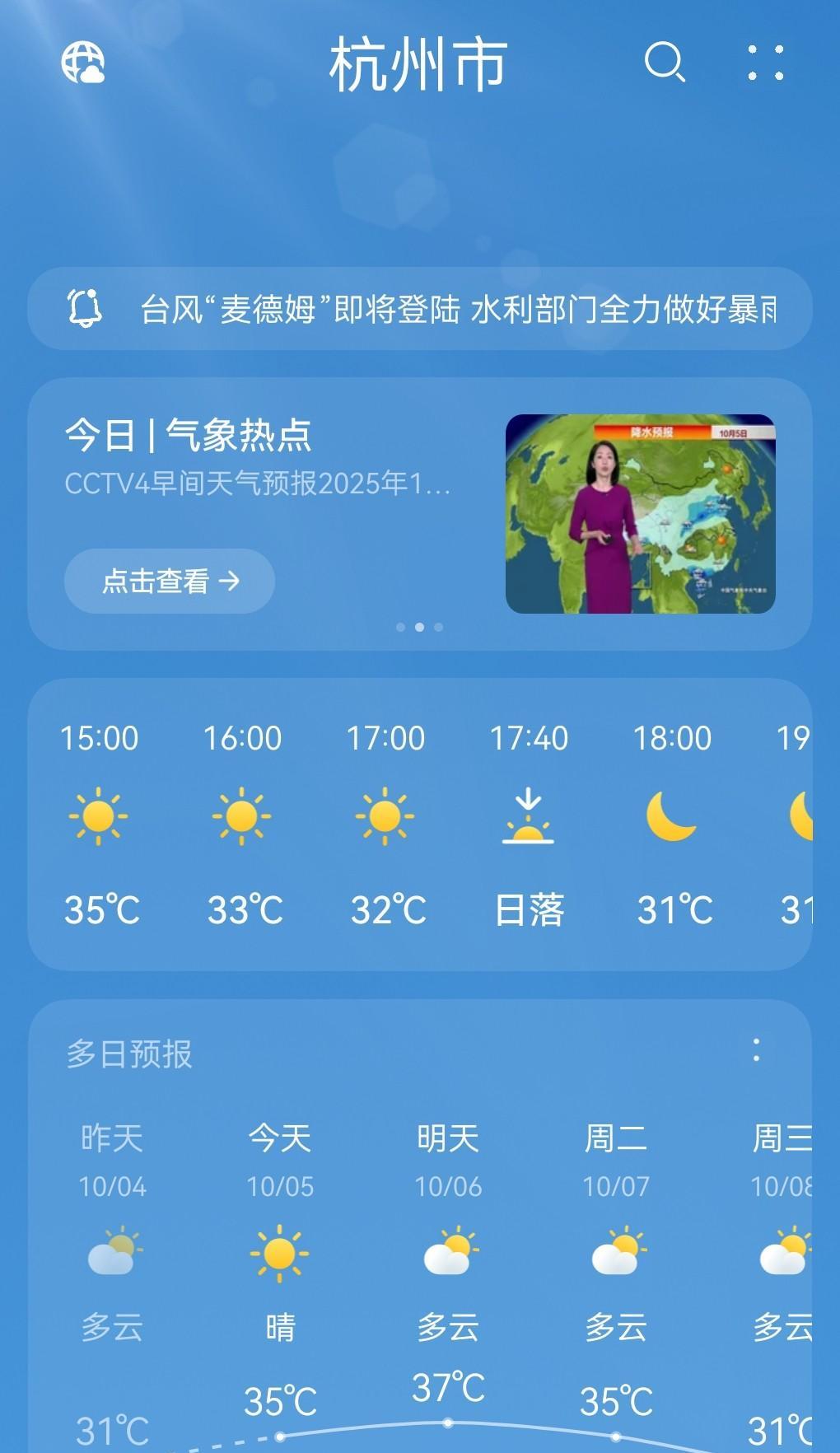
Task: Check yesterday's 10/04 weather
Action: [x=112, y=1252]
